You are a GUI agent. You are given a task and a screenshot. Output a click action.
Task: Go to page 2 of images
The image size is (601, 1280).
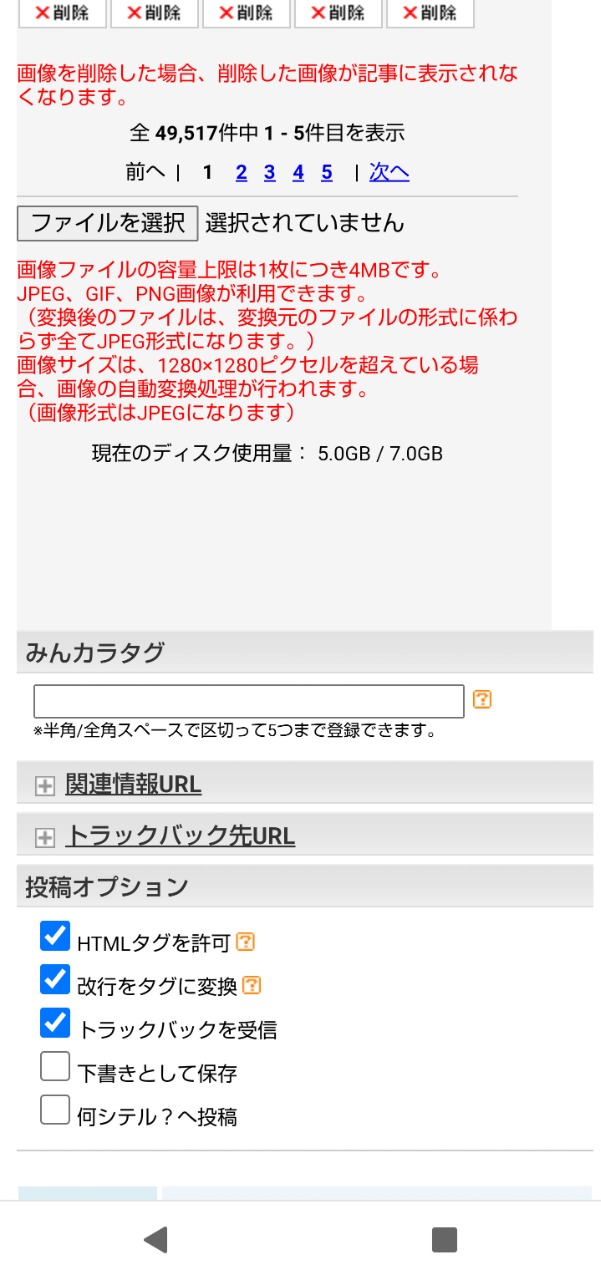tap(241, 173)
